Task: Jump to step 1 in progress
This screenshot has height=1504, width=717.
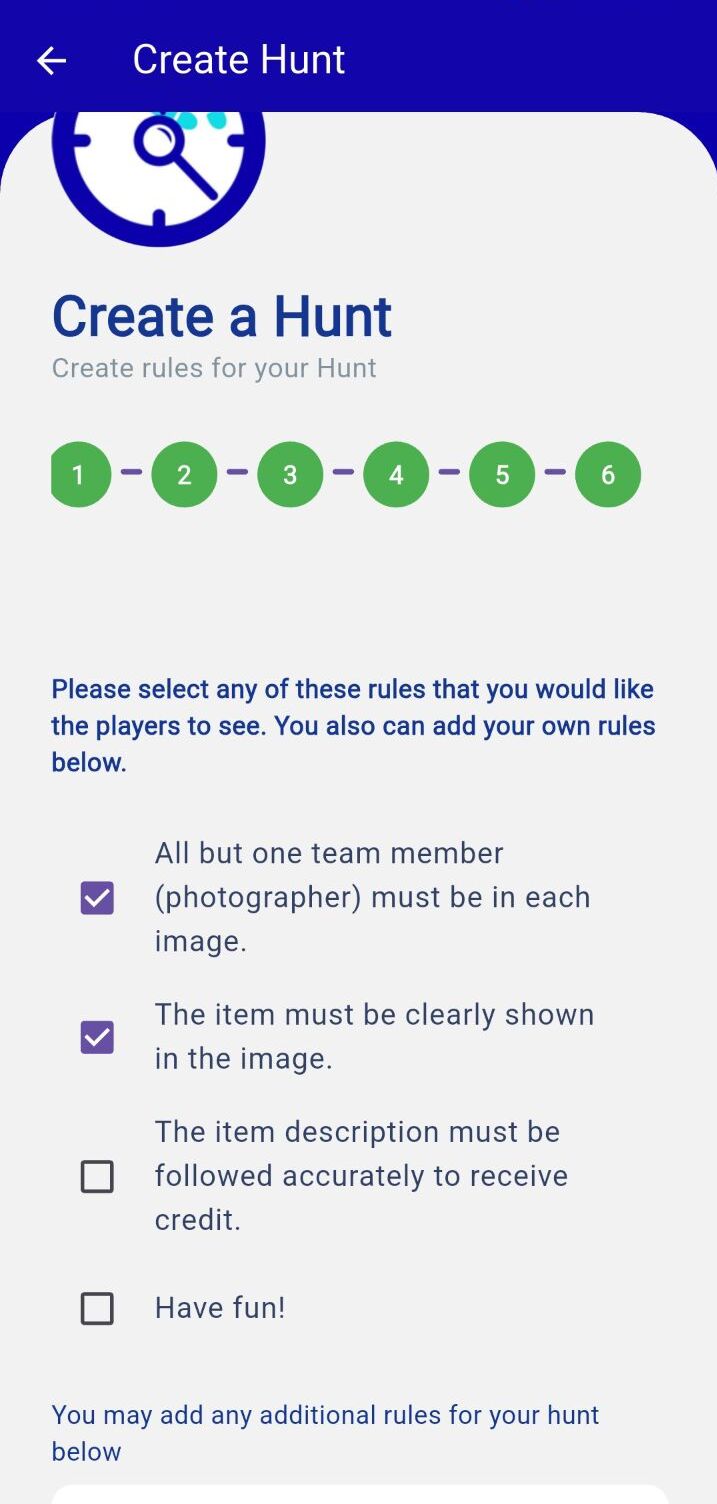Action: (x=79, y=474)
